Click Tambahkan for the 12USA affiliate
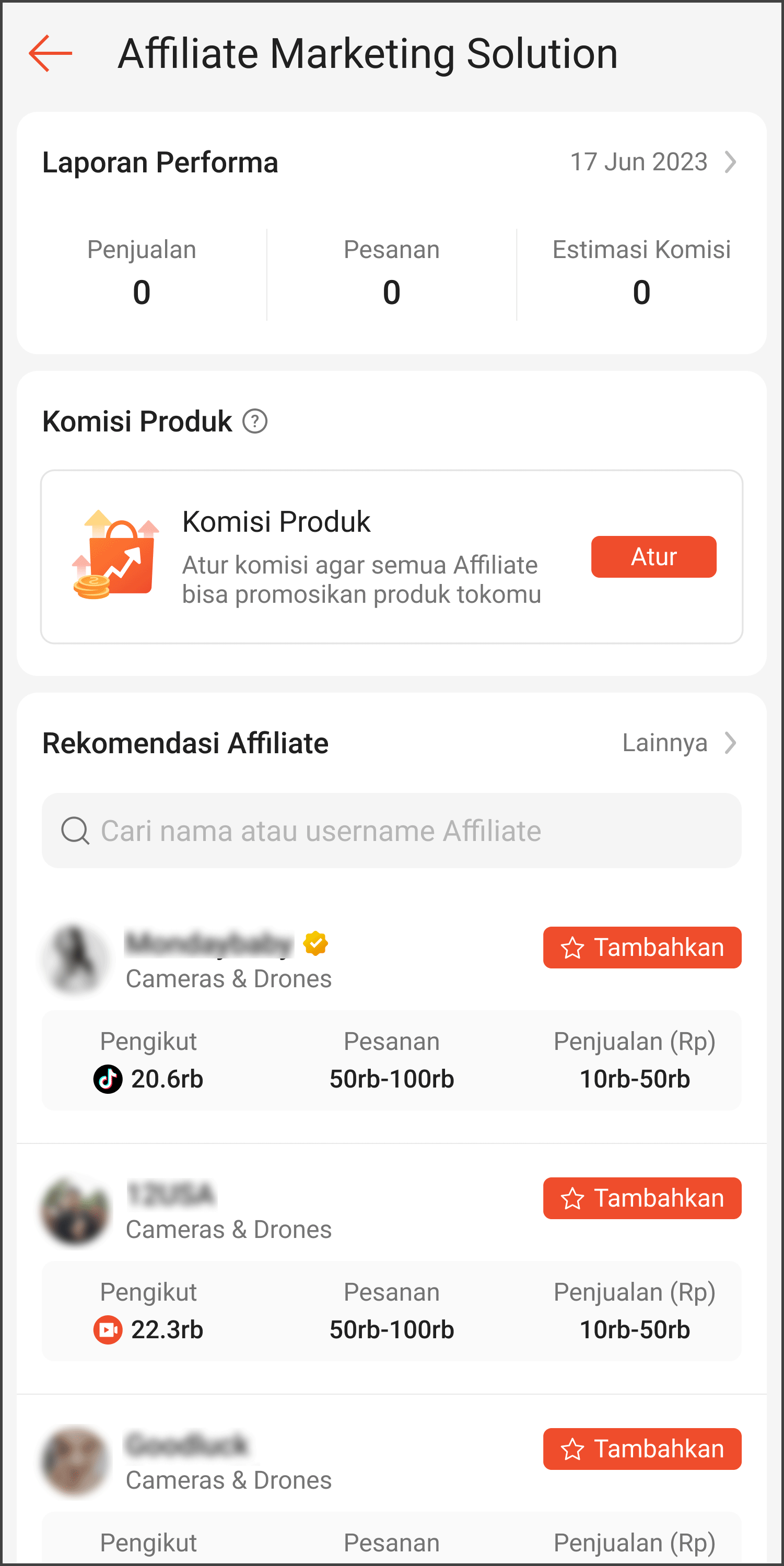This screenshot has height=1566, width=784. coord(642,1198)
